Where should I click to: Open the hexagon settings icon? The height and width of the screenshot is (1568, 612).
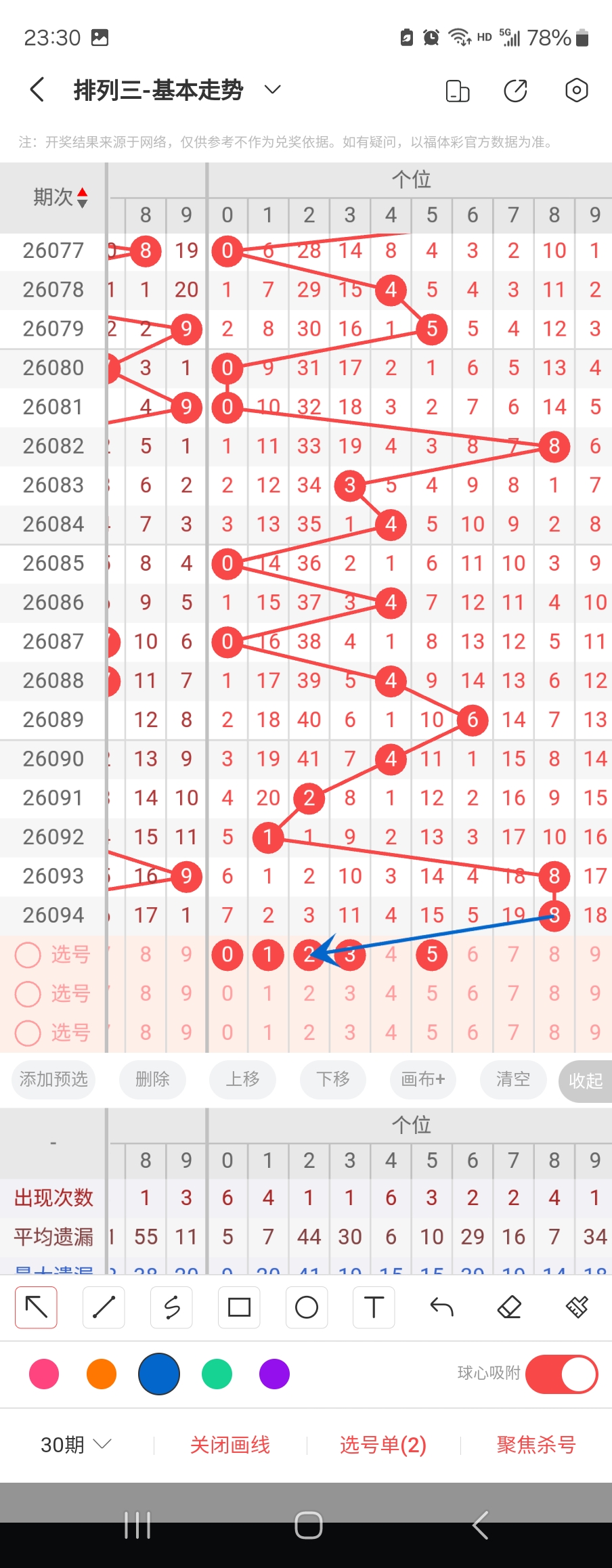[x=576, y=90]
